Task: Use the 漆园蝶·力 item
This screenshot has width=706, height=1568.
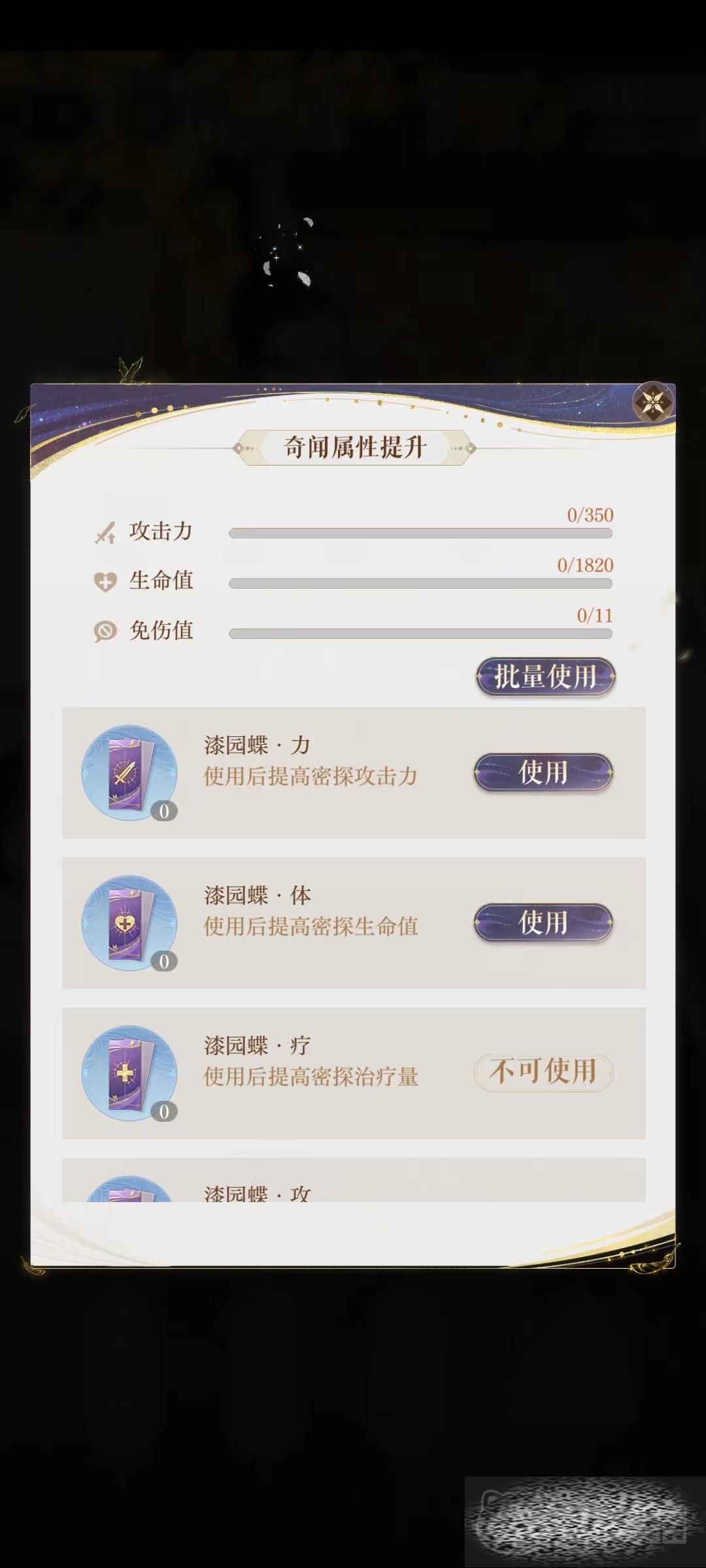Action: 543,772
